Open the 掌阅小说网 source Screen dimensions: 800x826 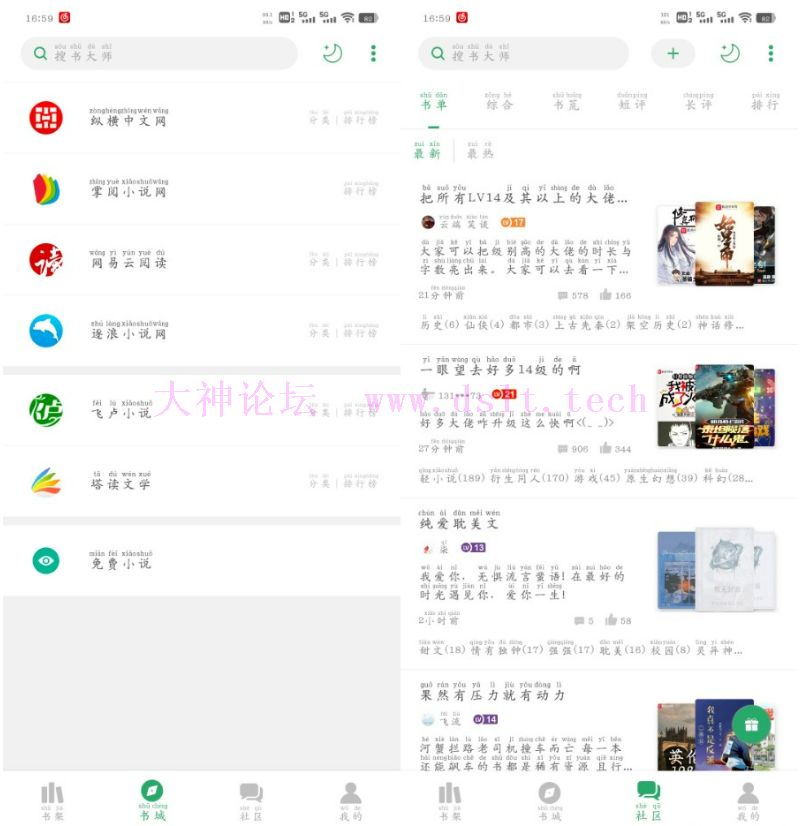[x=128, y=189]
